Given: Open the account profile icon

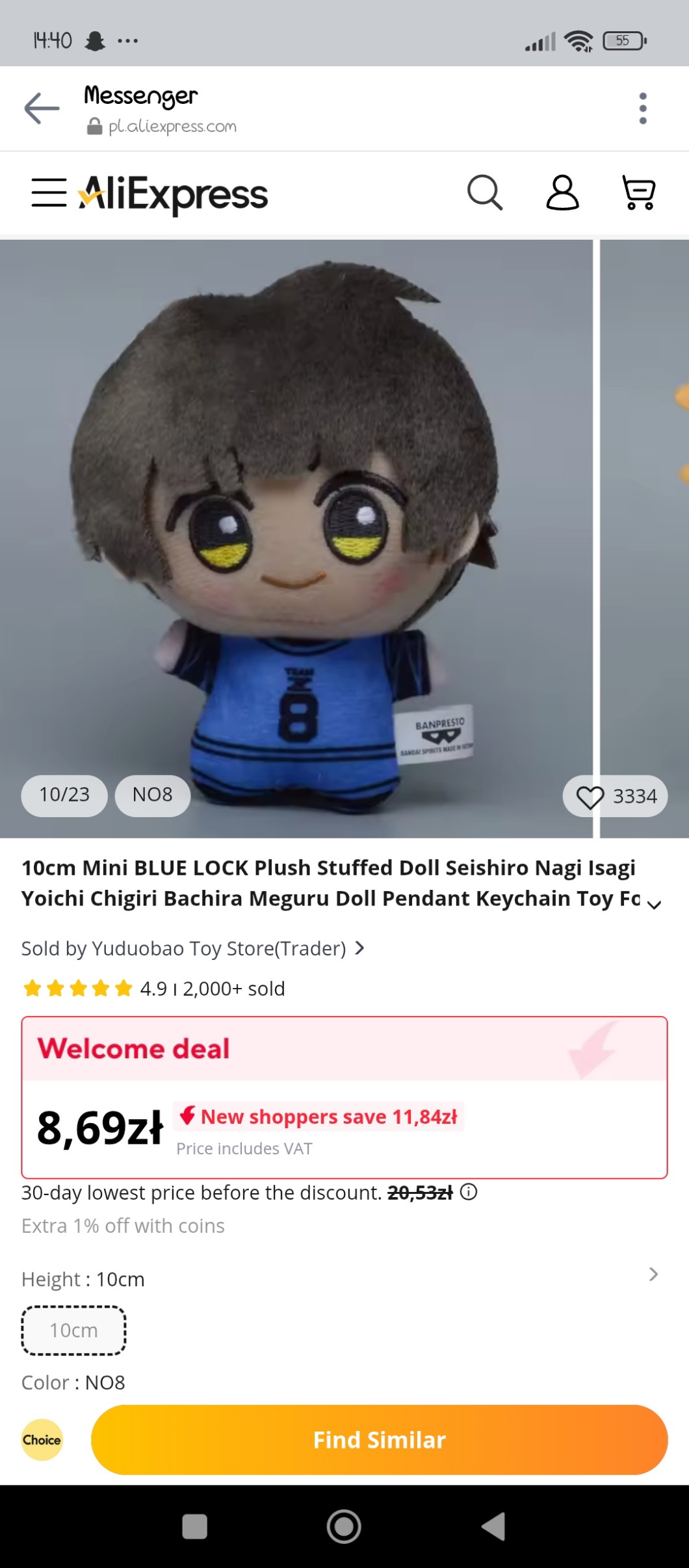Looking at the screenshot, I should tap(562, 193).
